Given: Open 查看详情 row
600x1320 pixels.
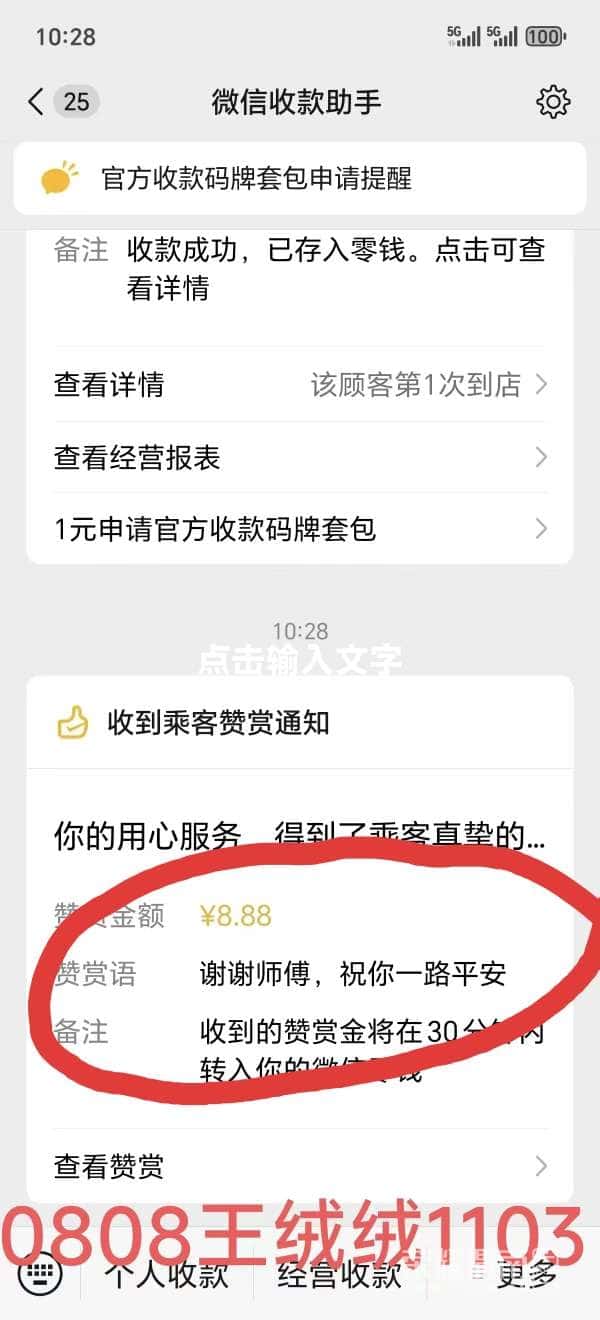Looking at the screenshot, I should coord(299,385).
